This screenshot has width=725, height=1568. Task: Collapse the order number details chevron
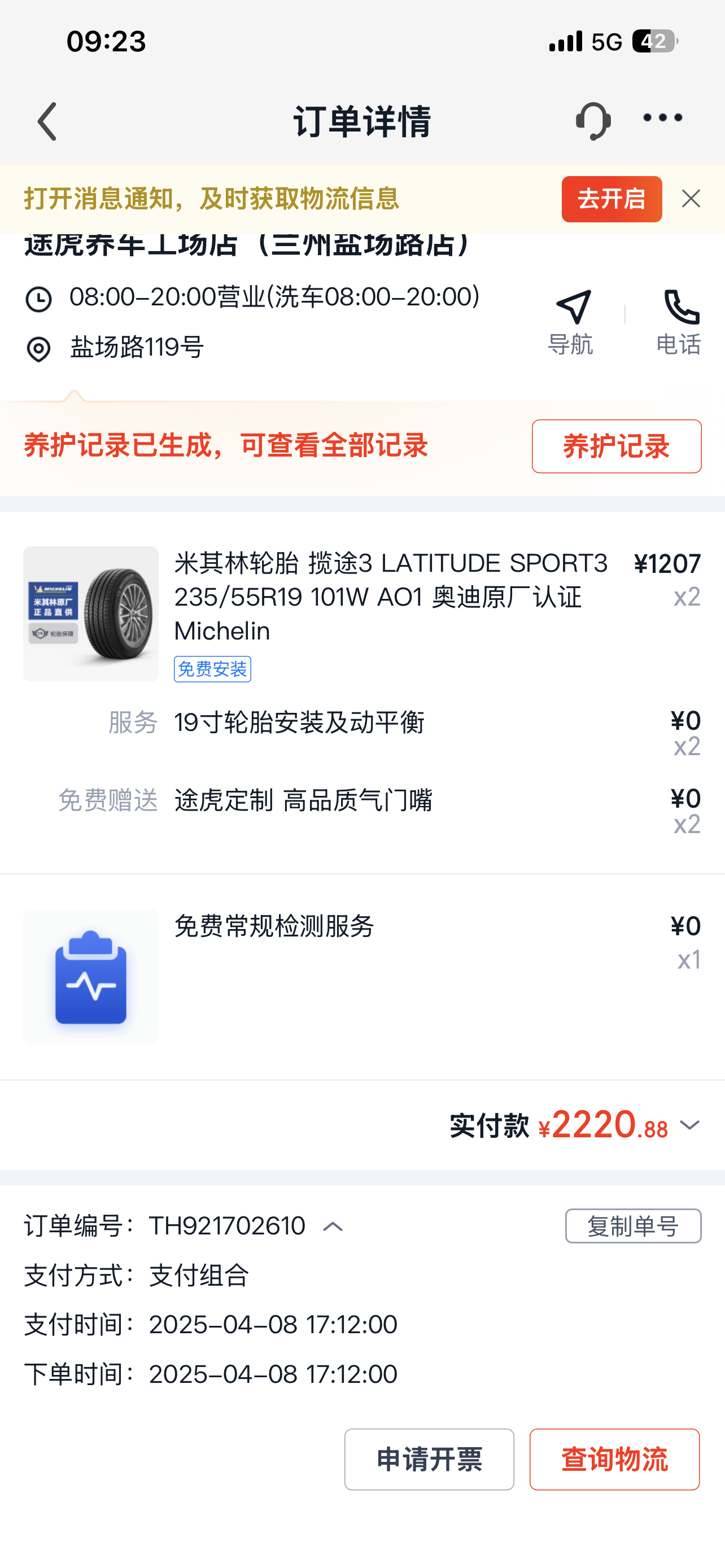pyautogui.click(x=333, y=1227)
